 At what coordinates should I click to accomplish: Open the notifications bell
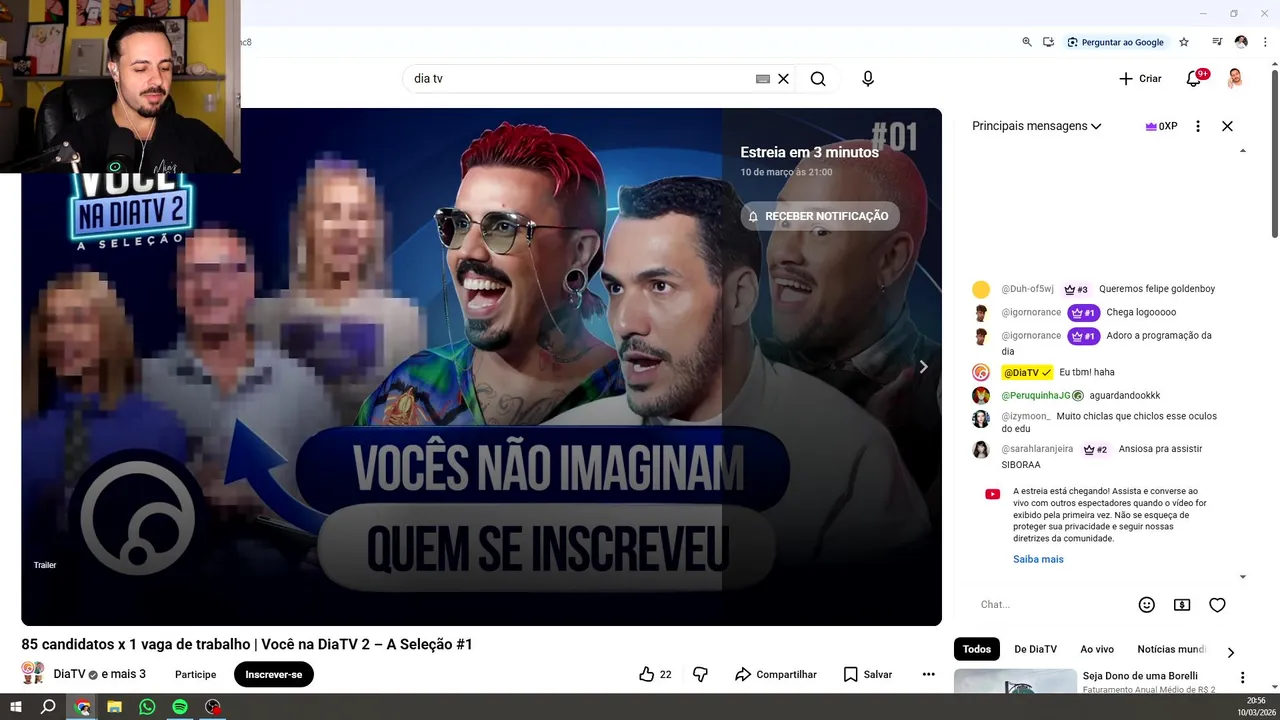coord(1194,79)
